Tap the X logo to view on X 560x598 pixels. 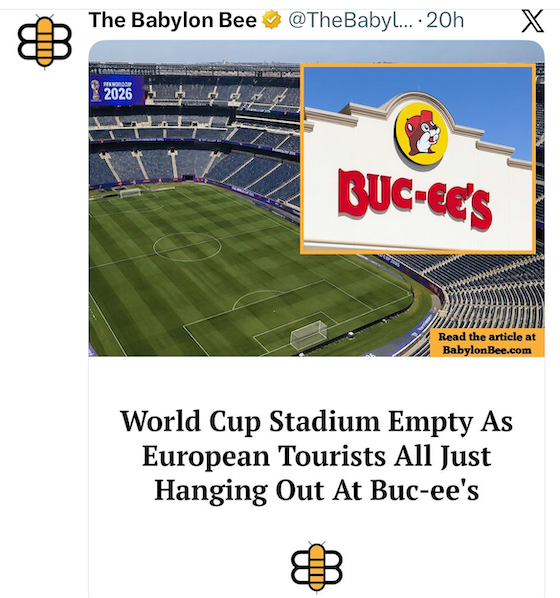[533, 21]
